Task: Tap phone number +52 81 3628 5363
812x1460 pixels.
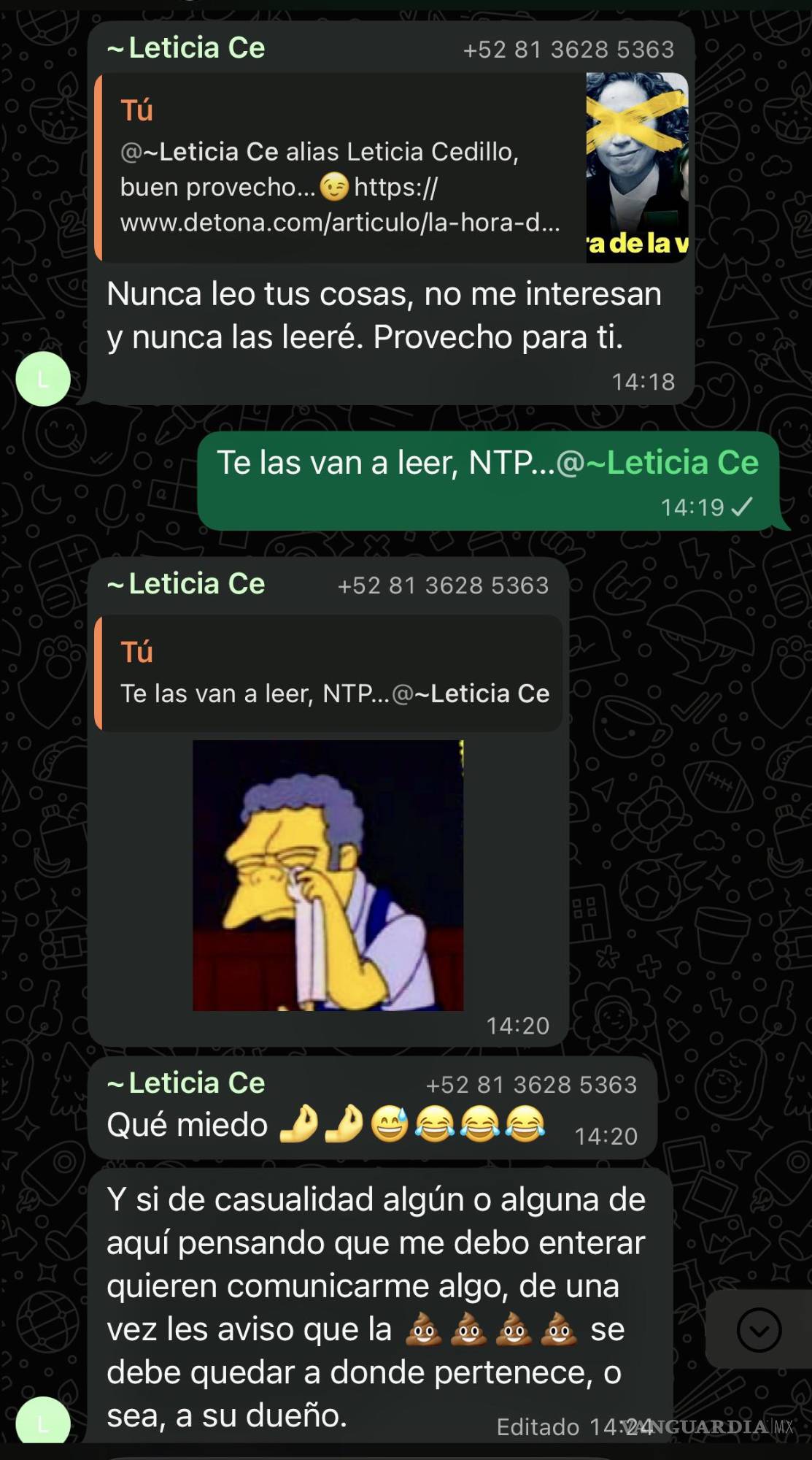Action: click(x=569, y=49)
